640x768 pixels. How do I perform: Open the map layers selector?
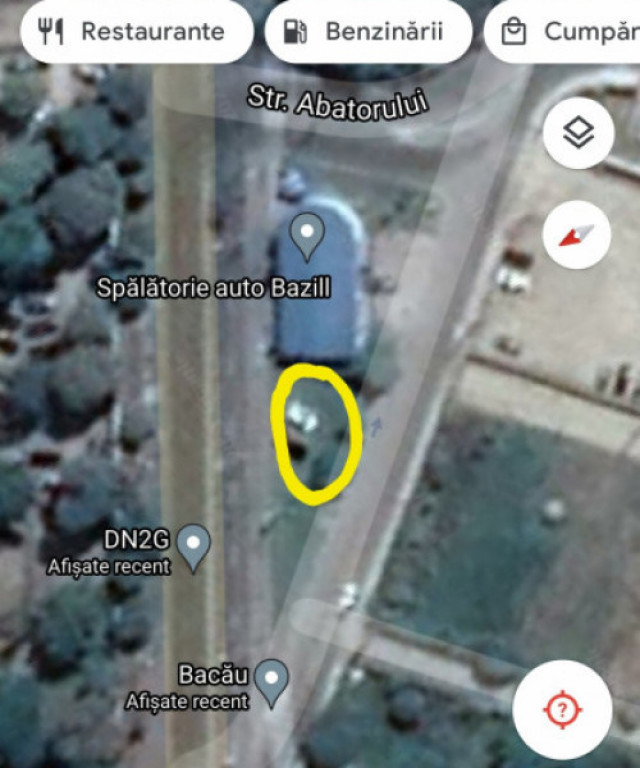pos(577,134)
